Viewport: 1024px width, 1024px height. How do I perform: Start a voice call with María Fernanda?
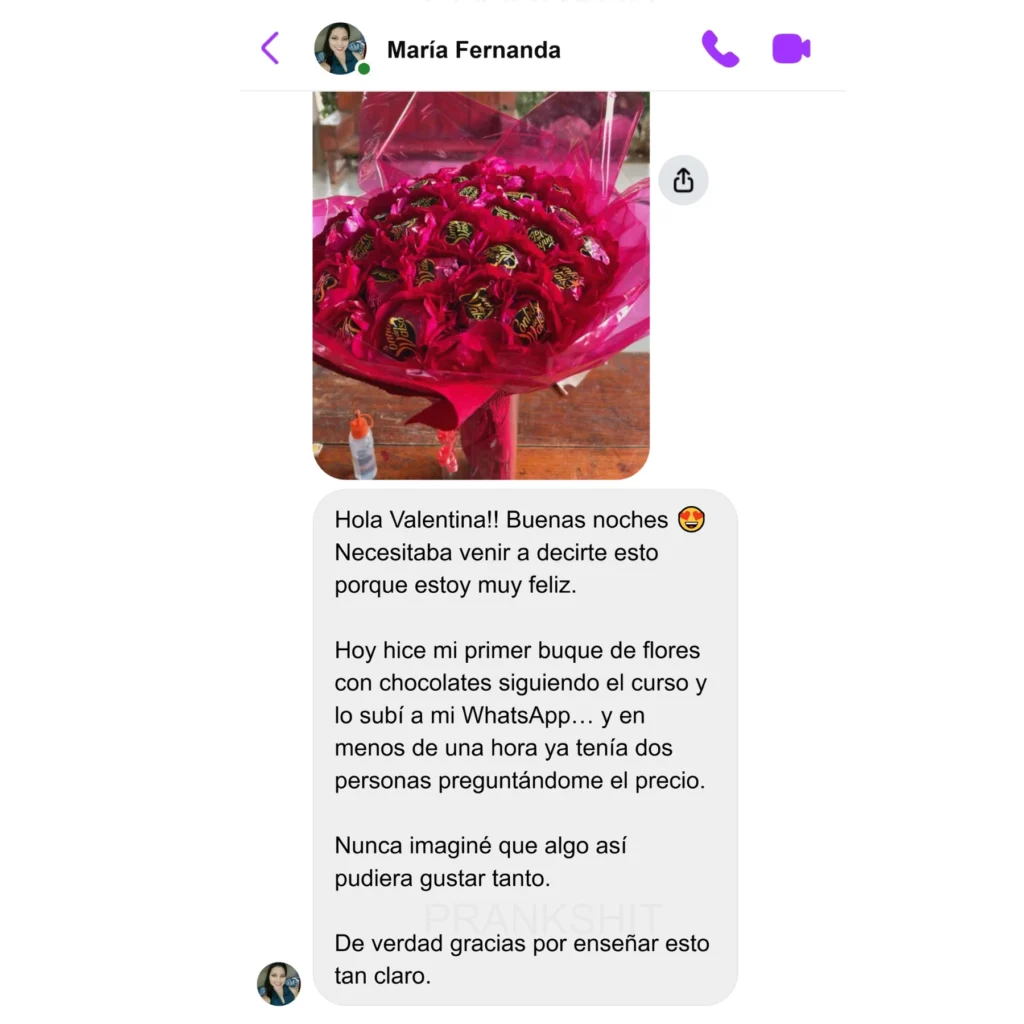point(719,48)
